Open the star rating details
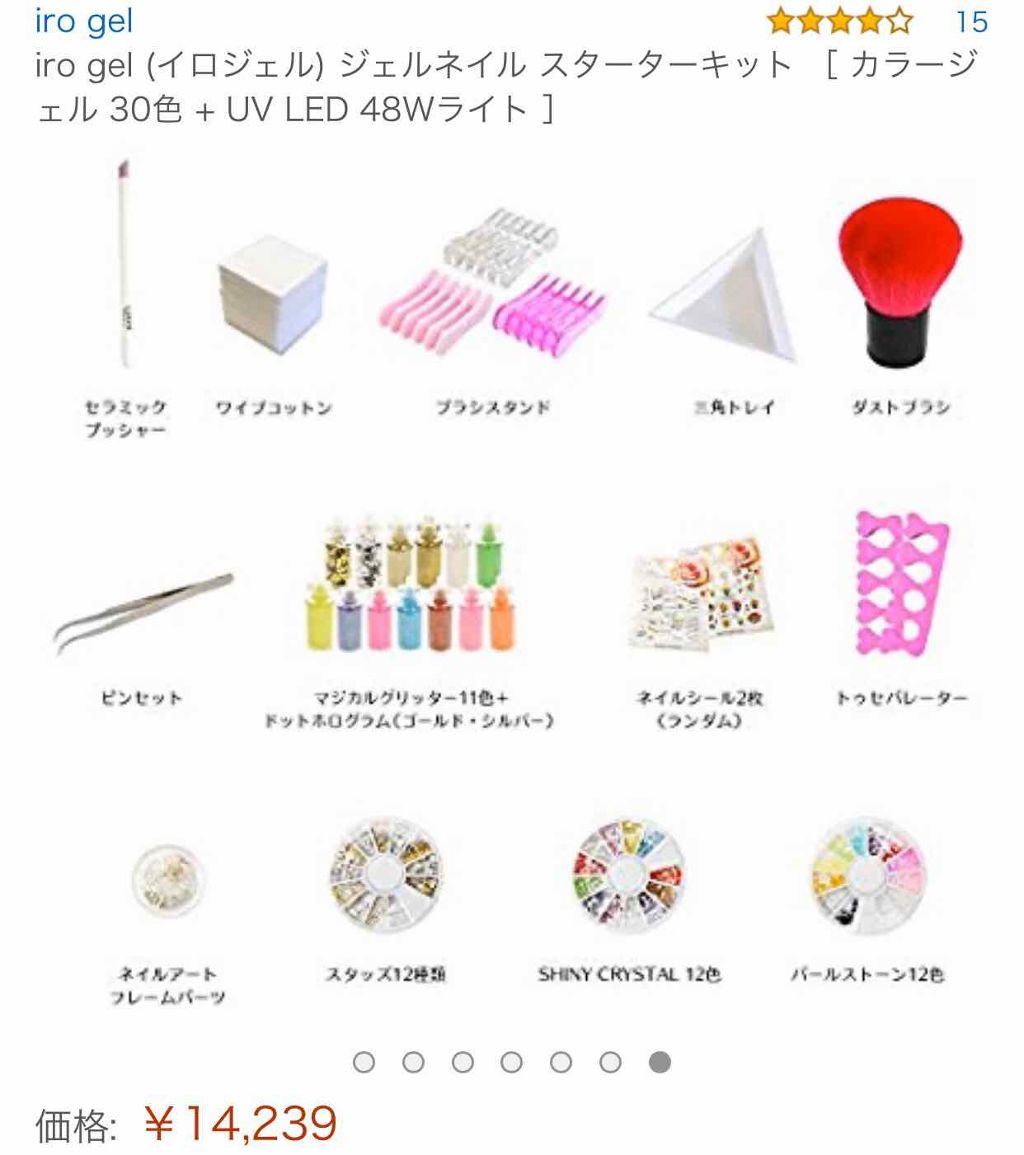Viewport: 1024px width, 1155px height. (x=839, y=21)
